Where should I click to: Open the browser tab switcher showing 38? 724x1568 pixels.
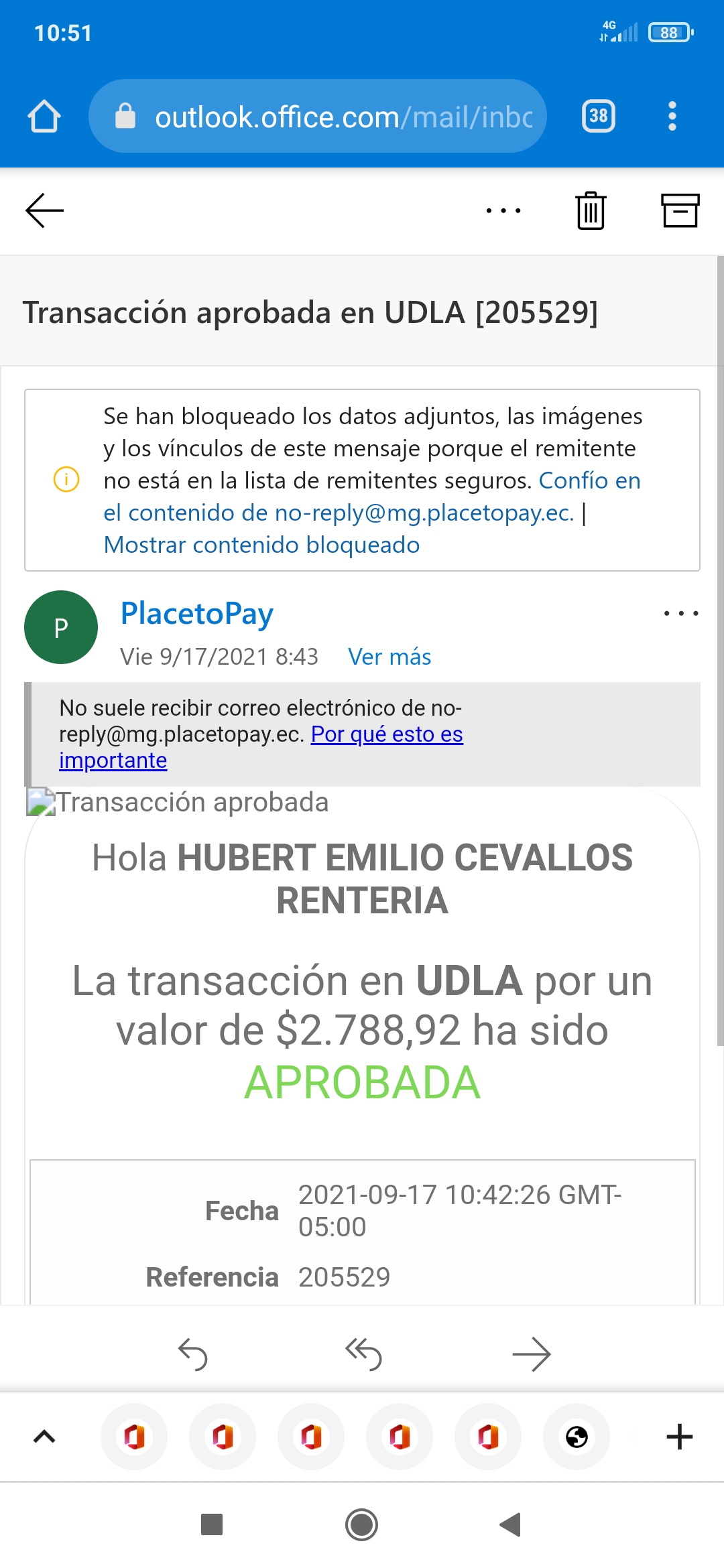pos(598,117)
